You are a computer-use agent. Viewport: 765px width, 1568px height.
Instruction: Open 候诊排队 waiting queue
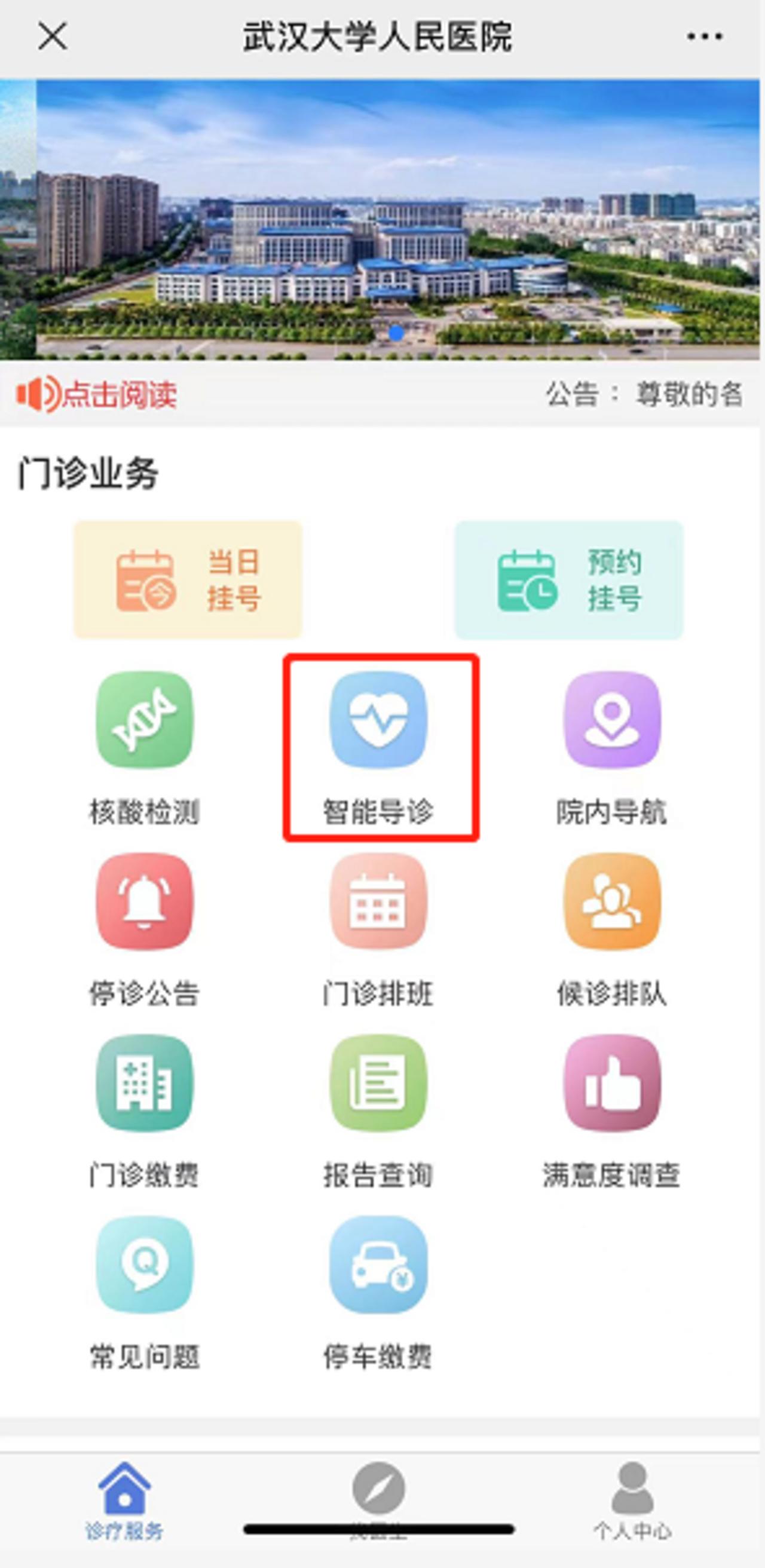(611, 928)
